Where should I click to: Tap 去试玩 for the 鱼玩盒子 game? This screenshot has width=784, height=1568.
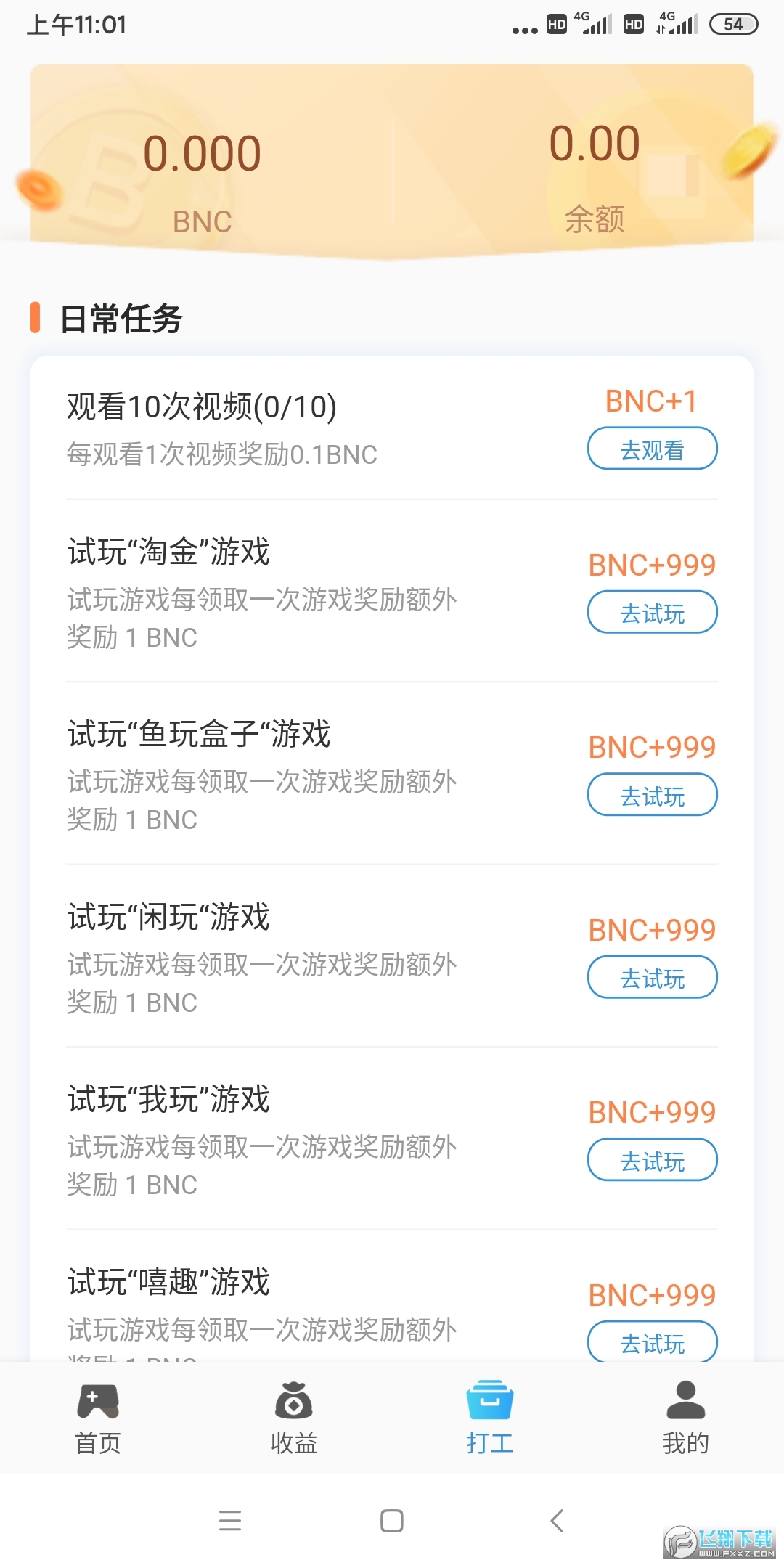[652, 796]
